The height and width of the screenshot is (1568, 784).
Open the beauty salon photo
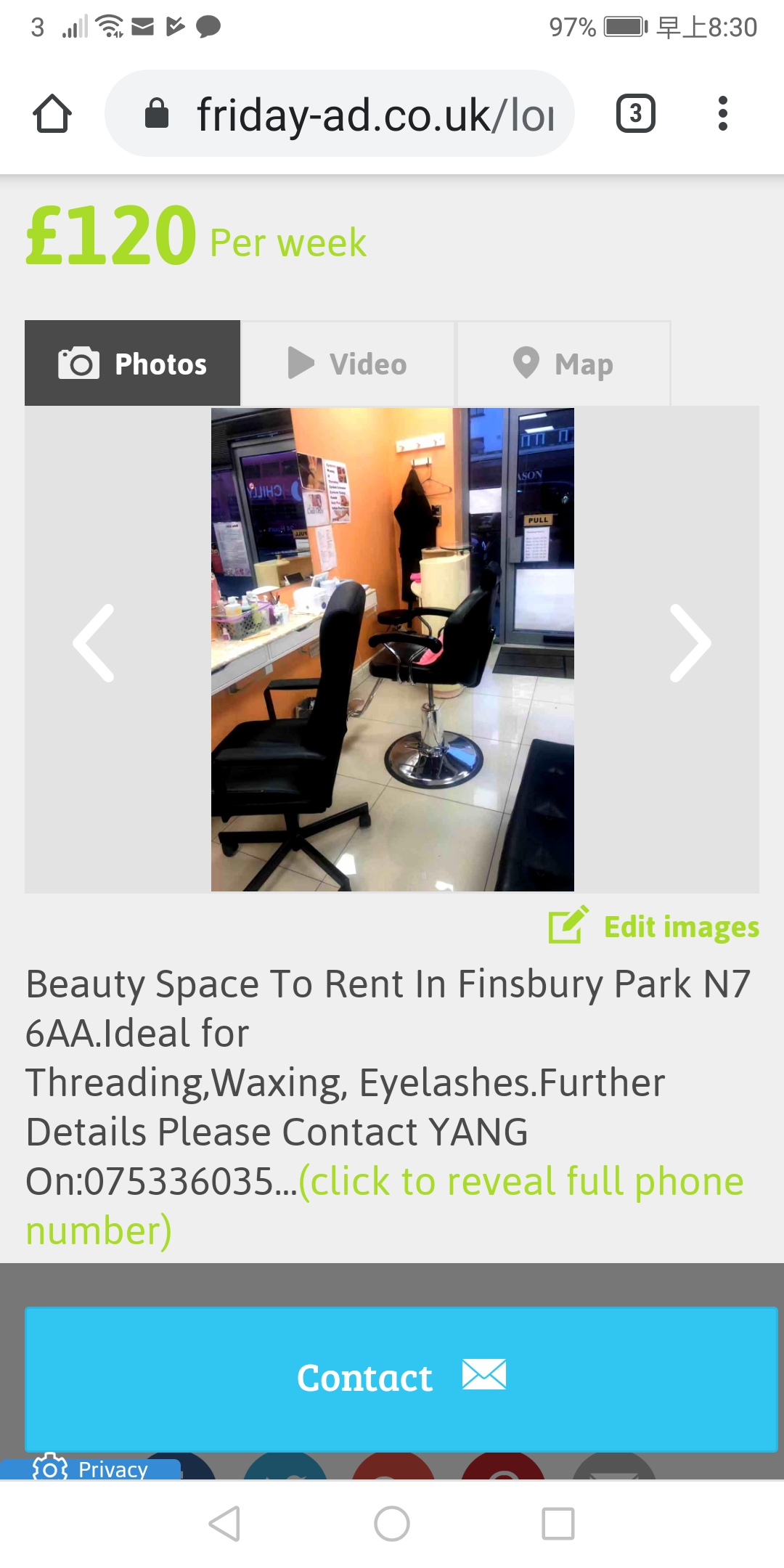coord(392,649)
